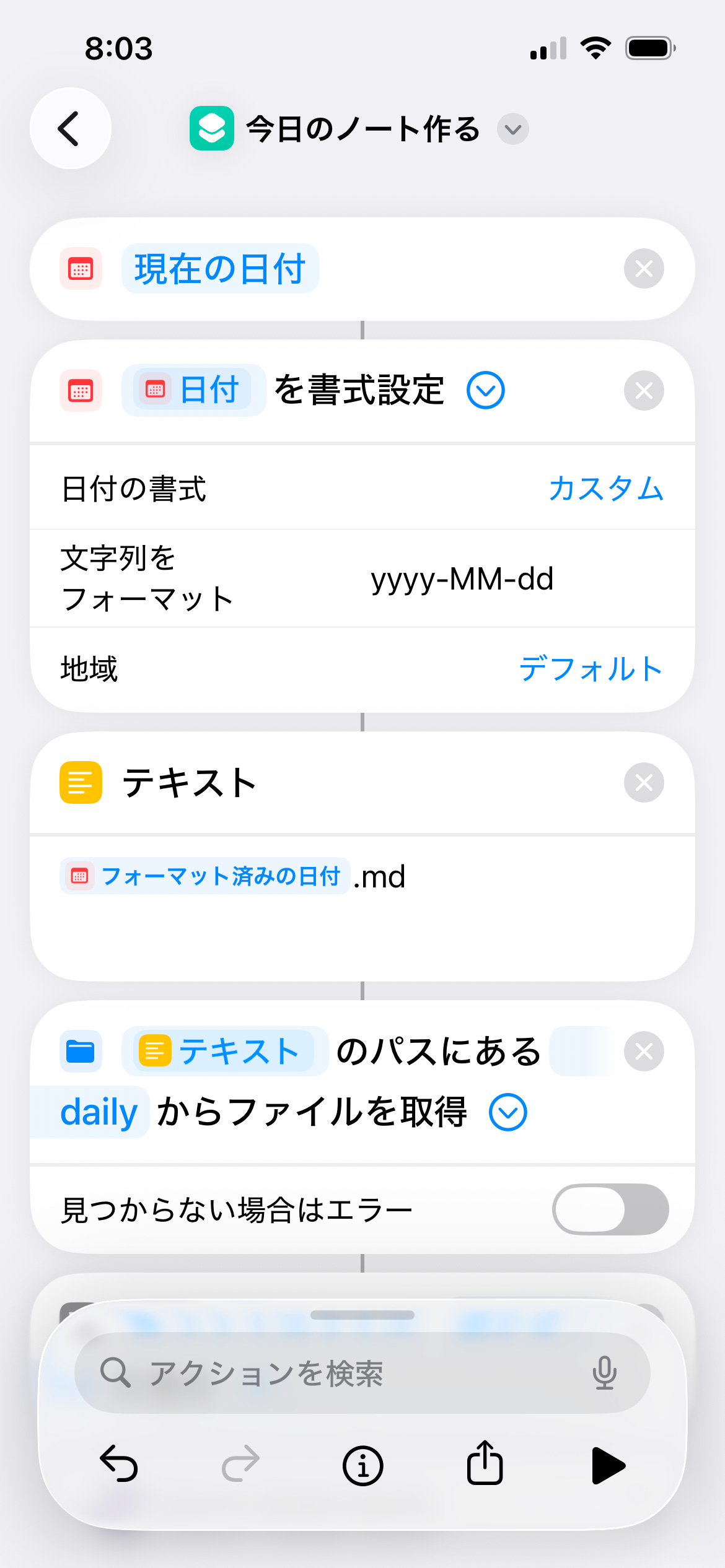Edit the yyyy-MM-dd format string field
Image resolution: width=725 pixels, height=1568 pixels.
[462, 579]
